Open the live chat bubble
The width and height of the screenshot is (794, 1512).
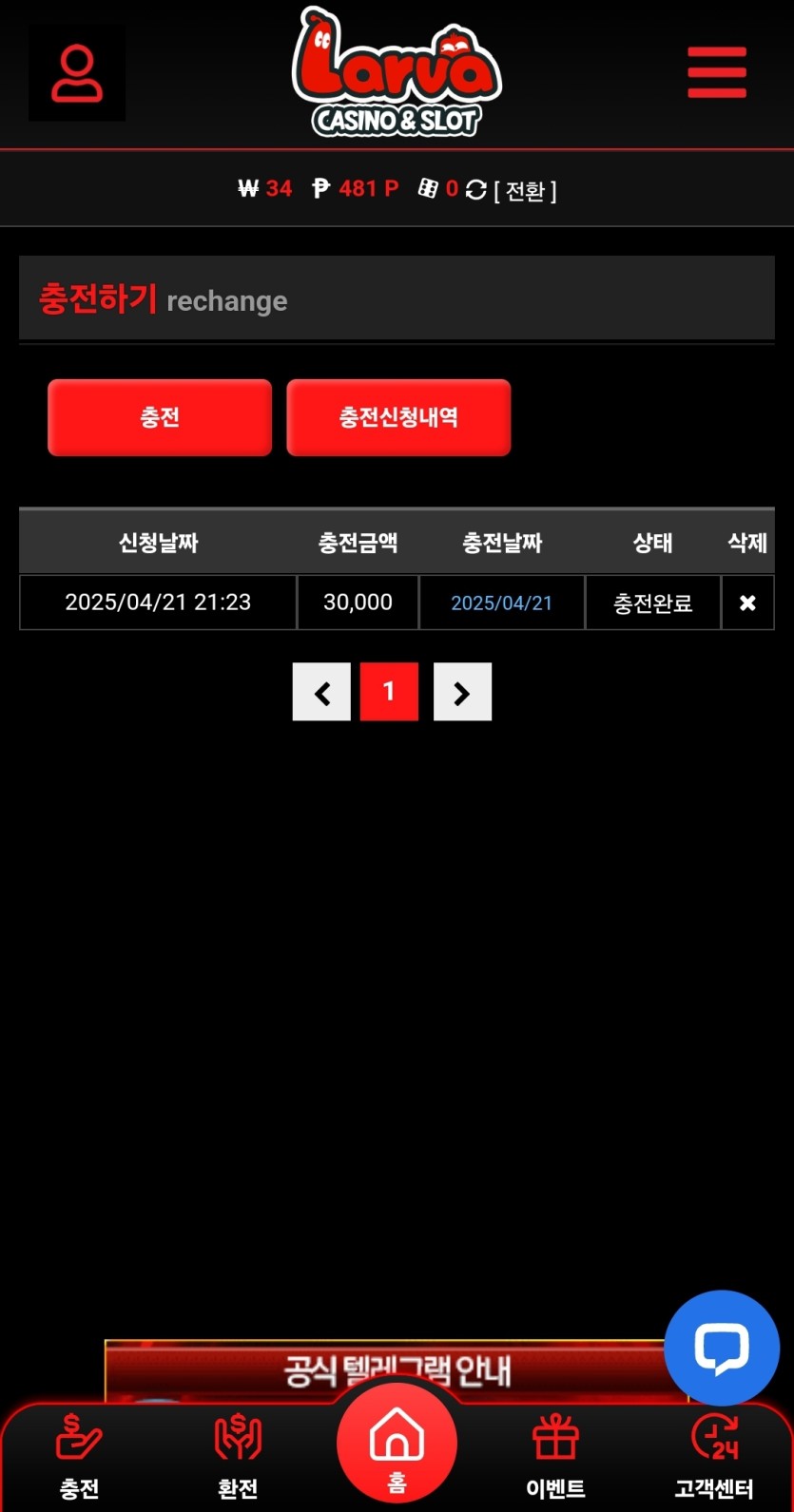(722, 1347)
